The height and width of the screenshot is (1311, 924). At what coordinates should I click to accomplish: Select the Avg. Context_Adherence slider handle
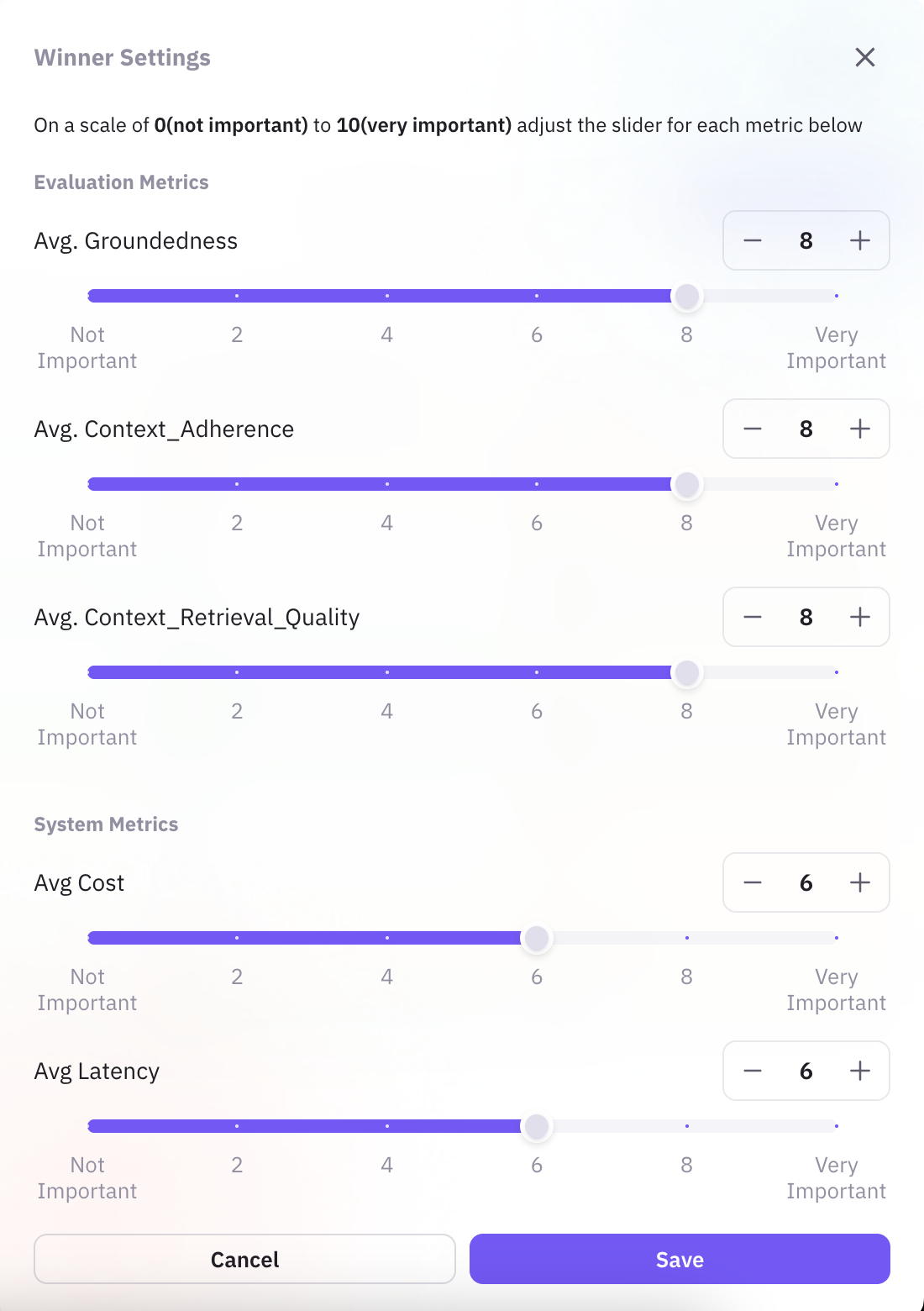click(687, 484)
